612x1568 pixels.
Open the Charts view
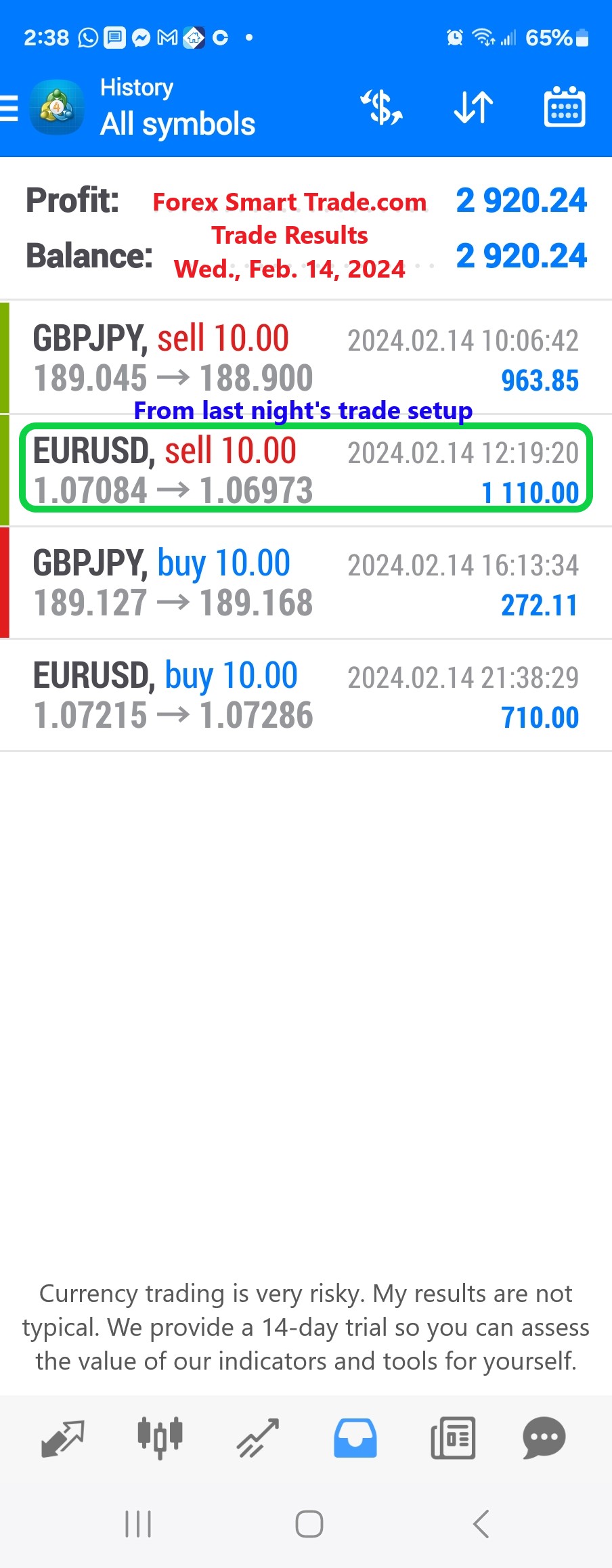pyautogui.click(x=159, y=1439)
